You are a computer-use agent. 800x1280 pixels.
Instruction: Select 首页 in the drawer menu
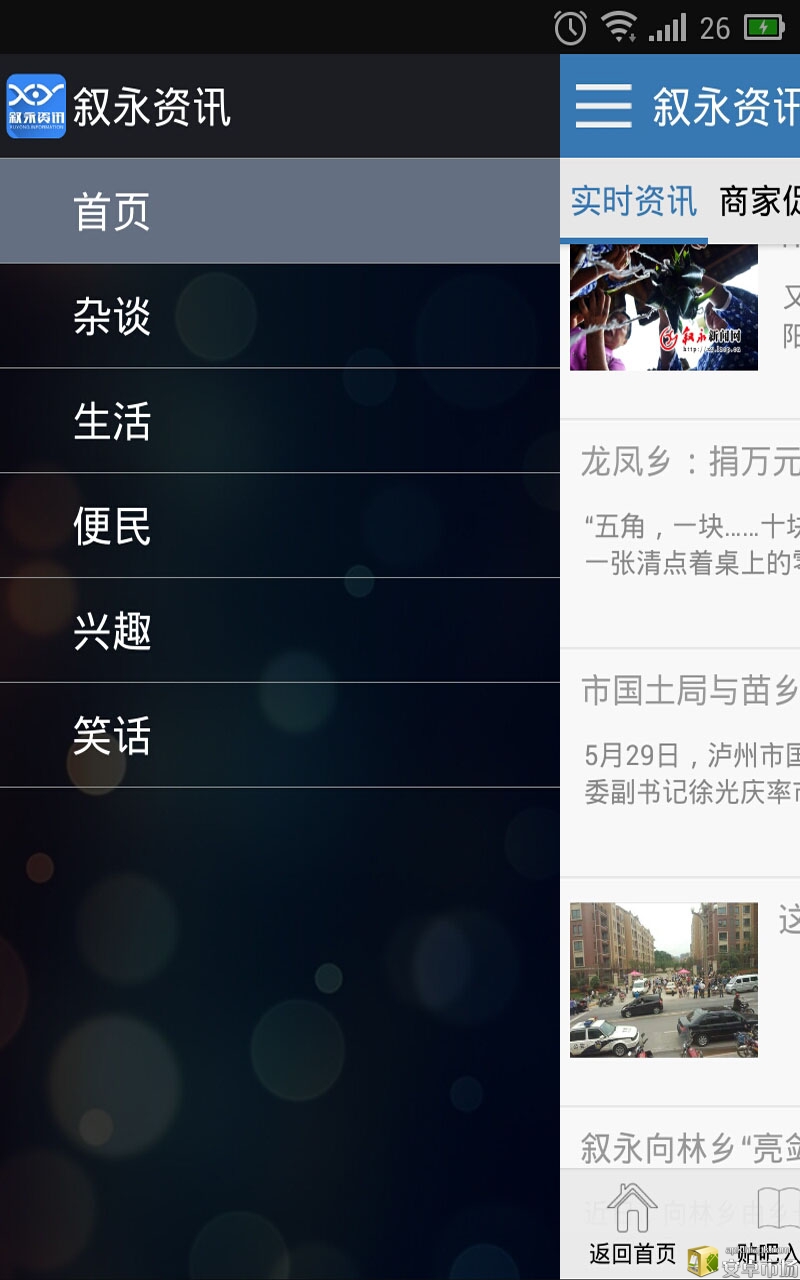[280, 211]
